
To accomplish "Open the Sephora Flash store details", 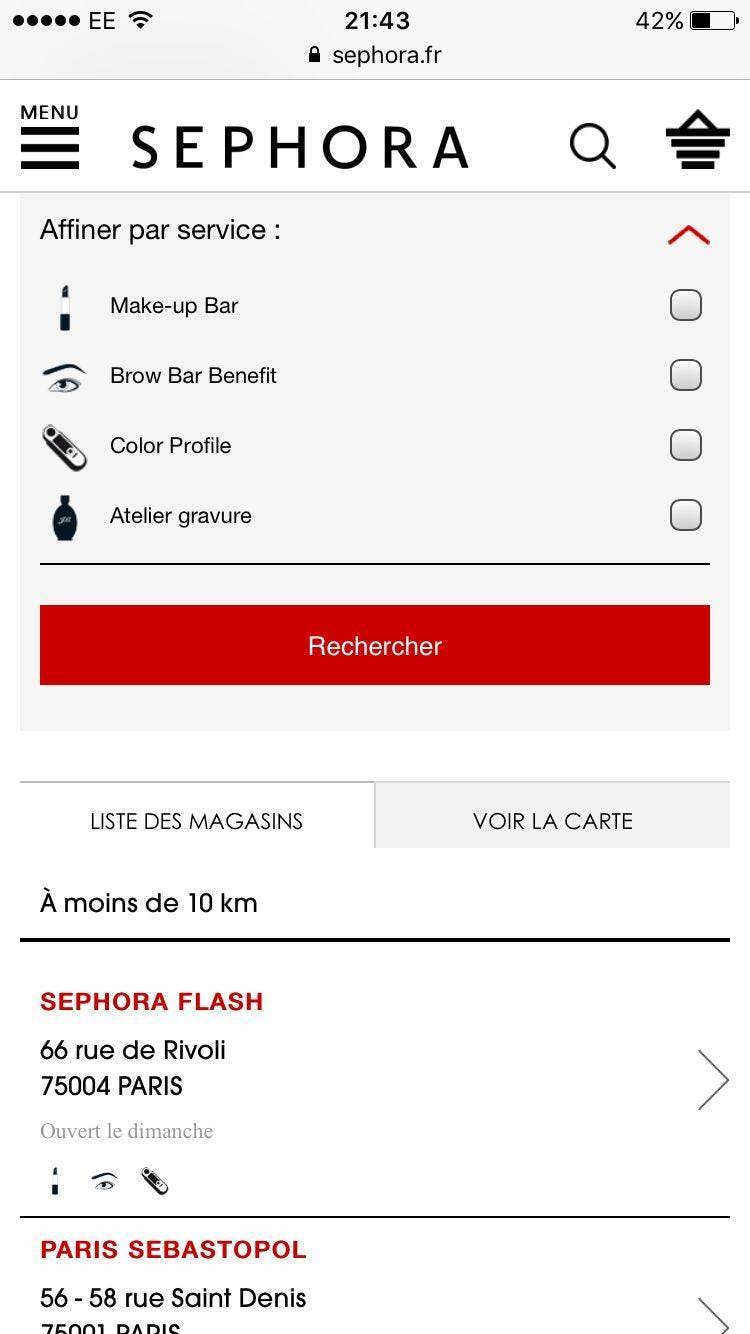I will pyautogui.click(x=711, y=1080).
